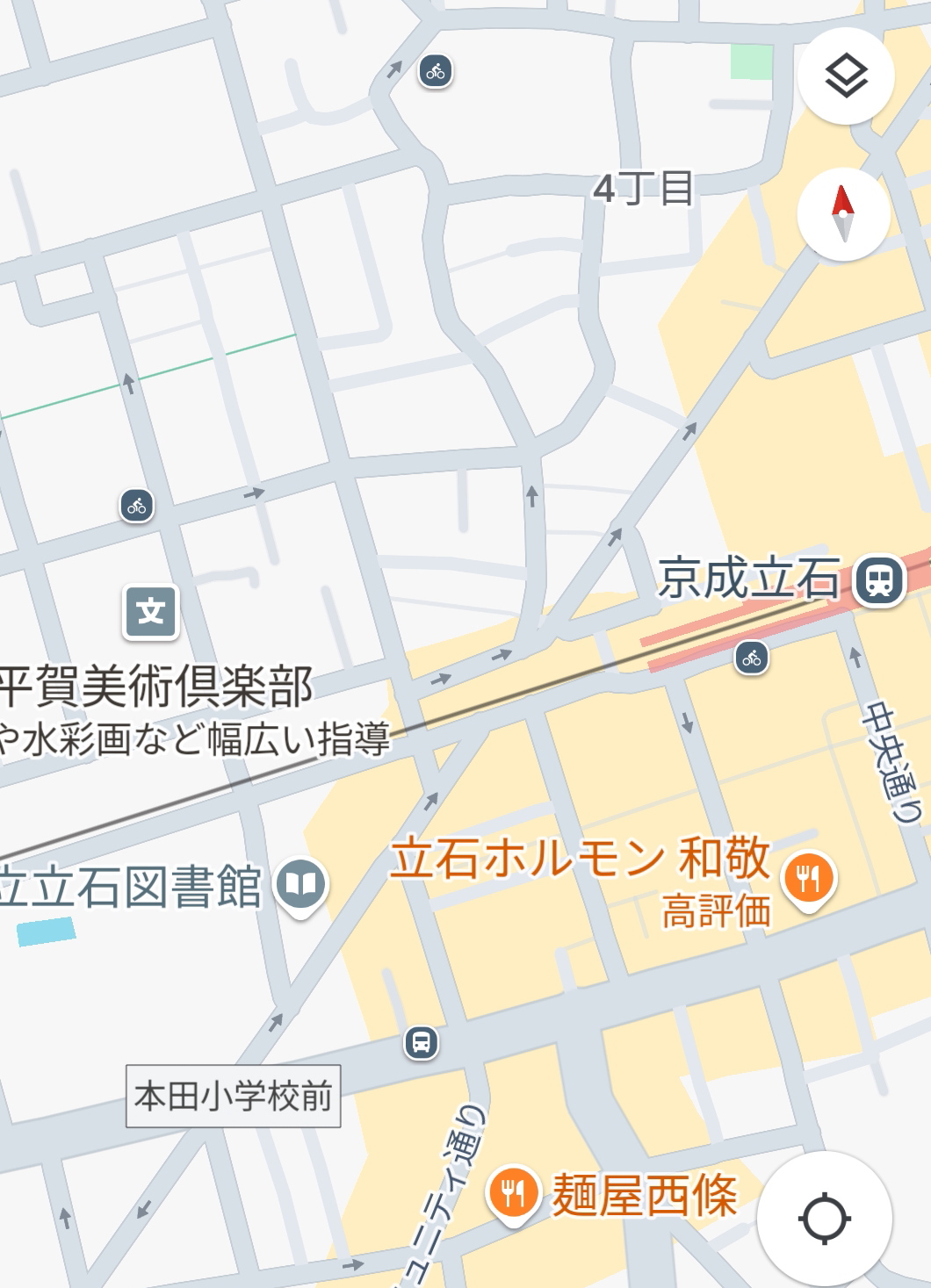Open 京成立石 station marker
The height and width of the screenshot is (1288, 931).
click(x=879, y=580)
